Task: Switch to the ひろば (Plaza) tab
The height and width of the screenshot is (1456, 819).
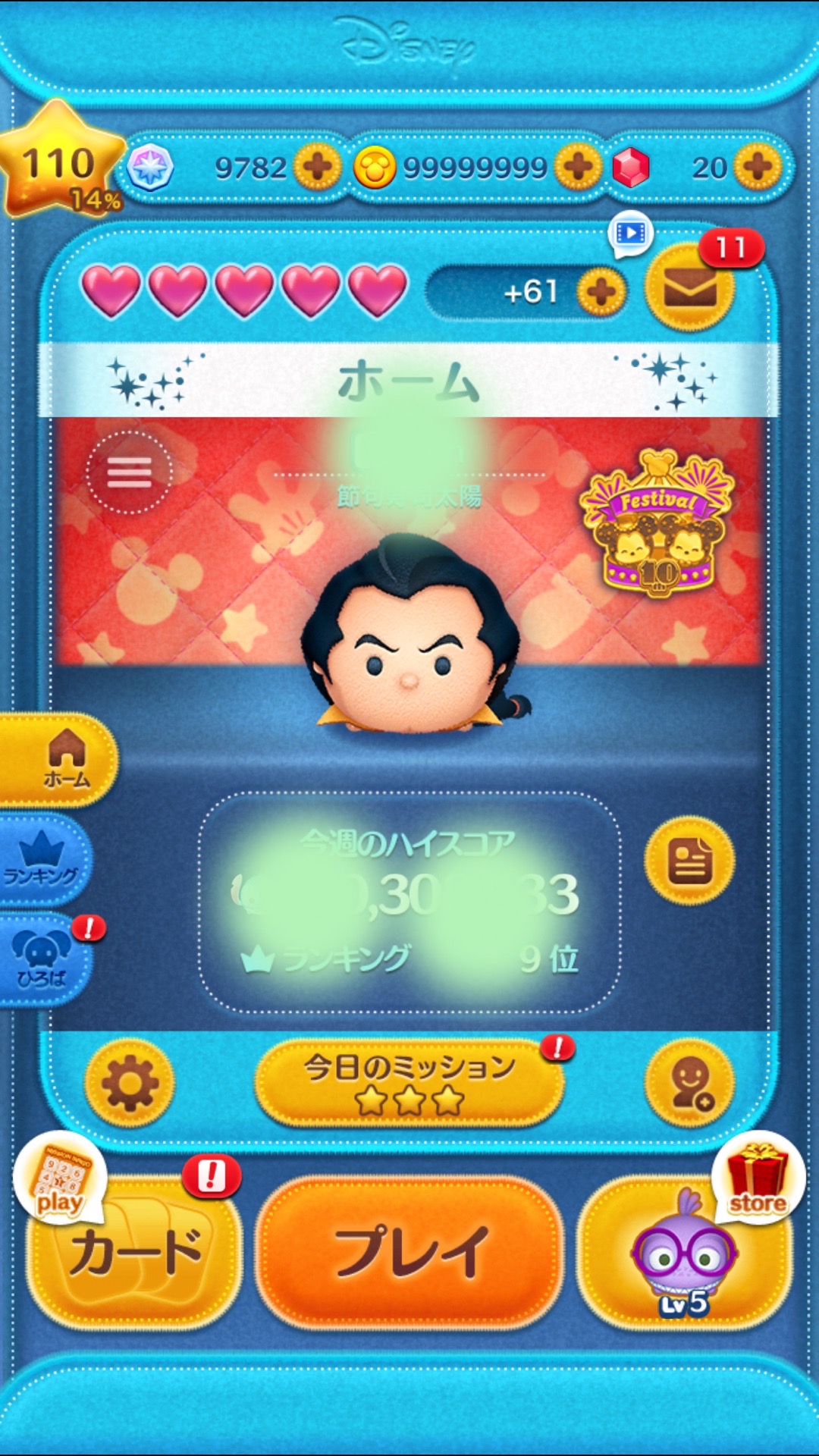Action: (x=42, y=959)
